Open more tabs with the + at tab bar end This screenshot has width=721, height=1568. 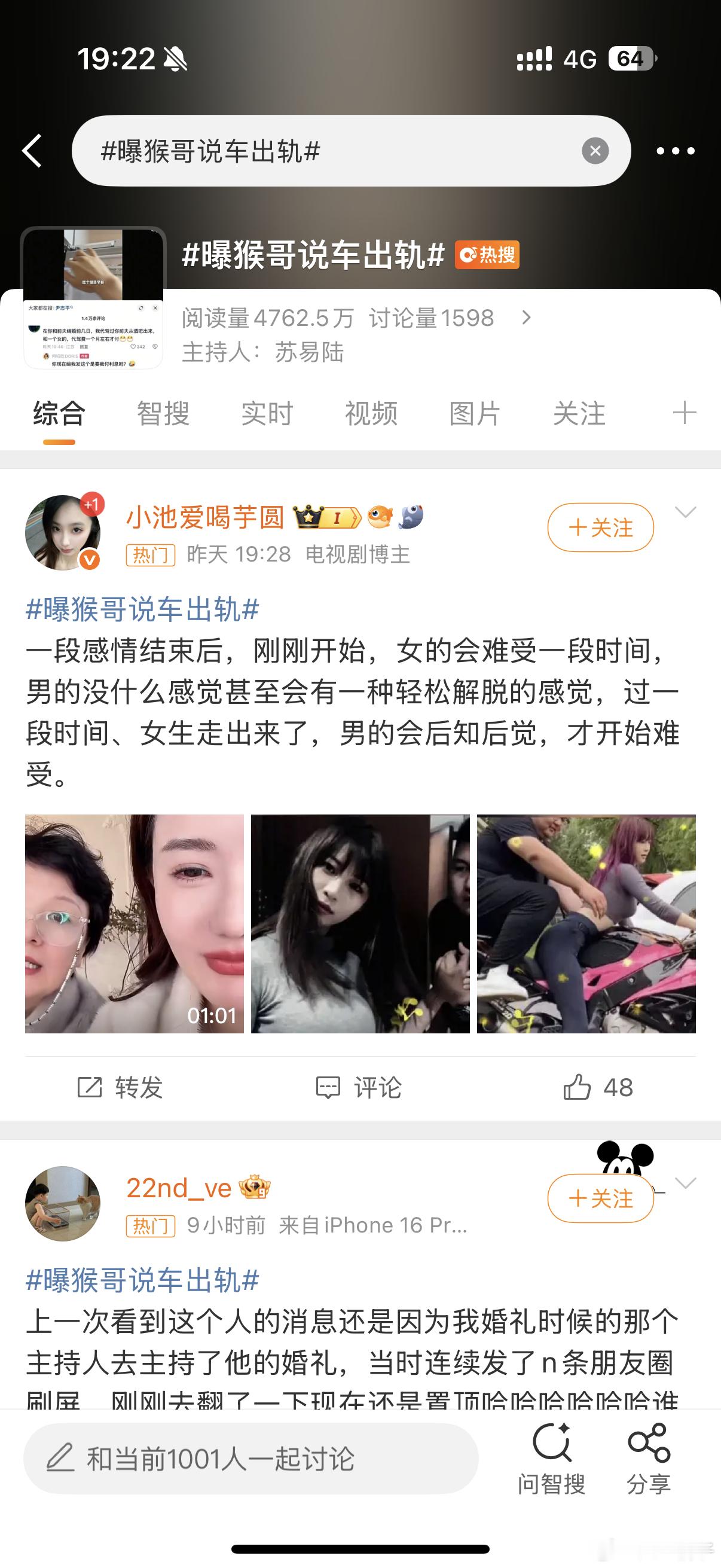tap(684, 413)
